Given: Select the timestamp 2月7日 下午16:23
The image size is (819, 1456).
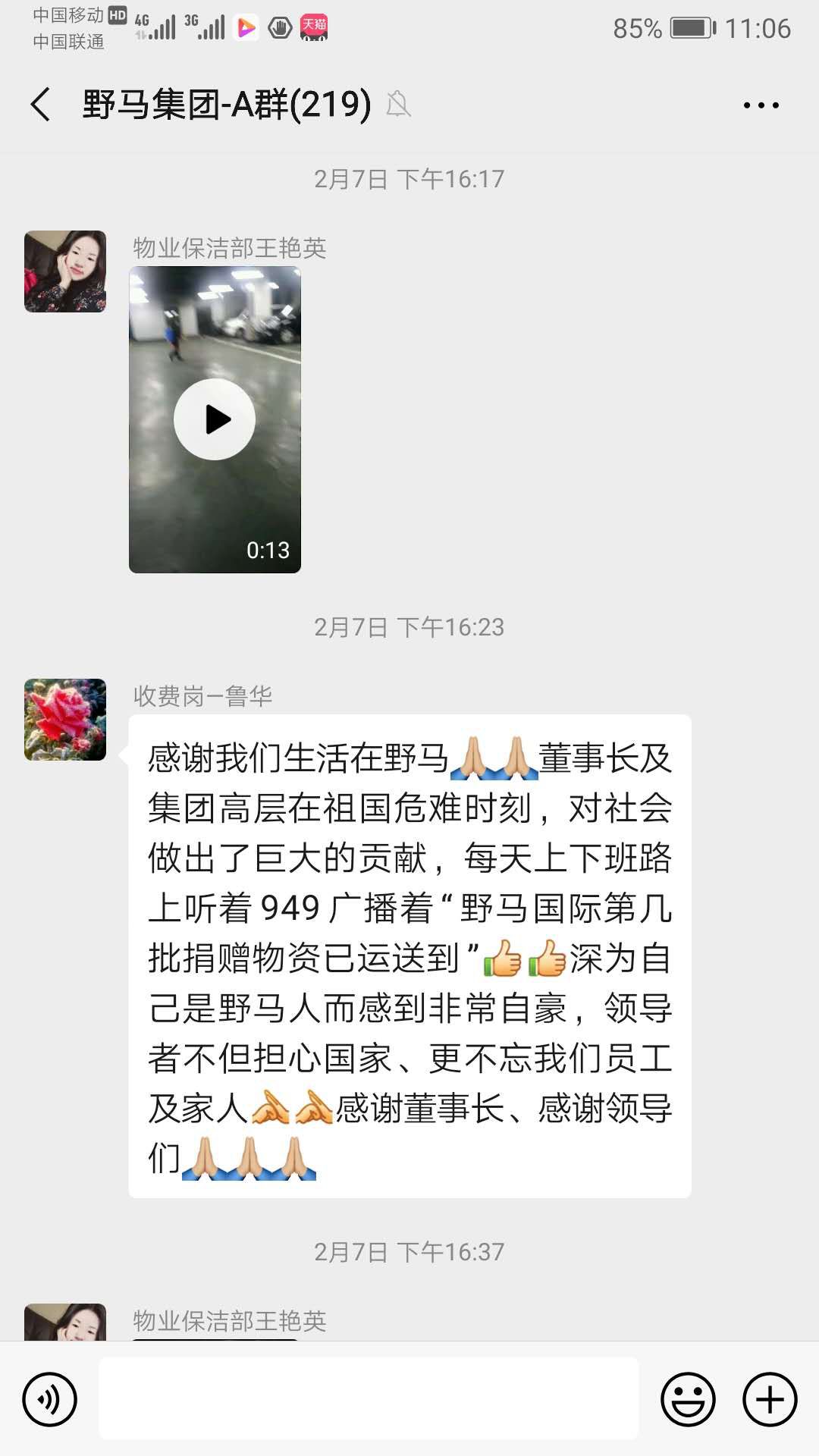Looking at the screenshot, I should coord(409,627).
